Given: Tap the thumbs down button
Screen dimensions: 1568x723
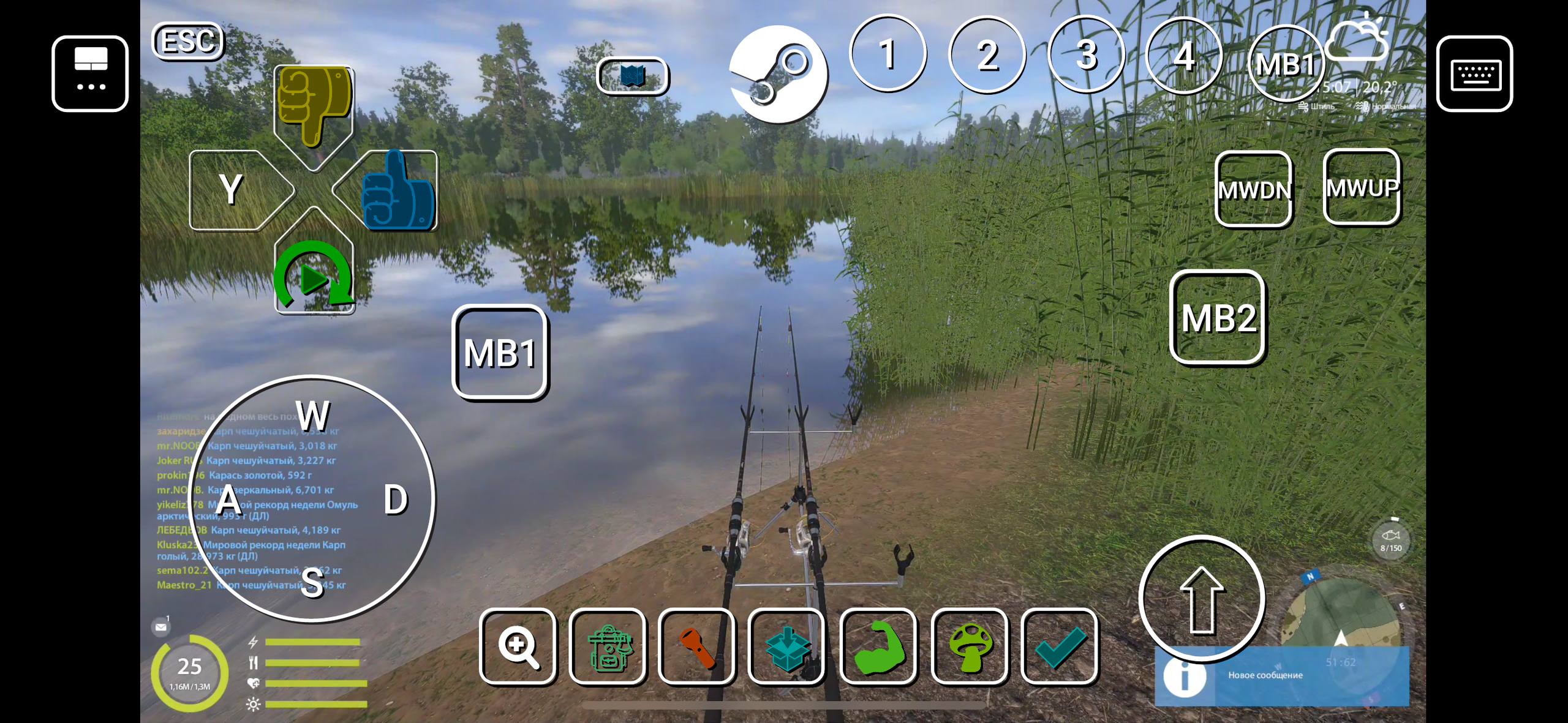Looking at the screenshot, I should [x=314, y=109].
